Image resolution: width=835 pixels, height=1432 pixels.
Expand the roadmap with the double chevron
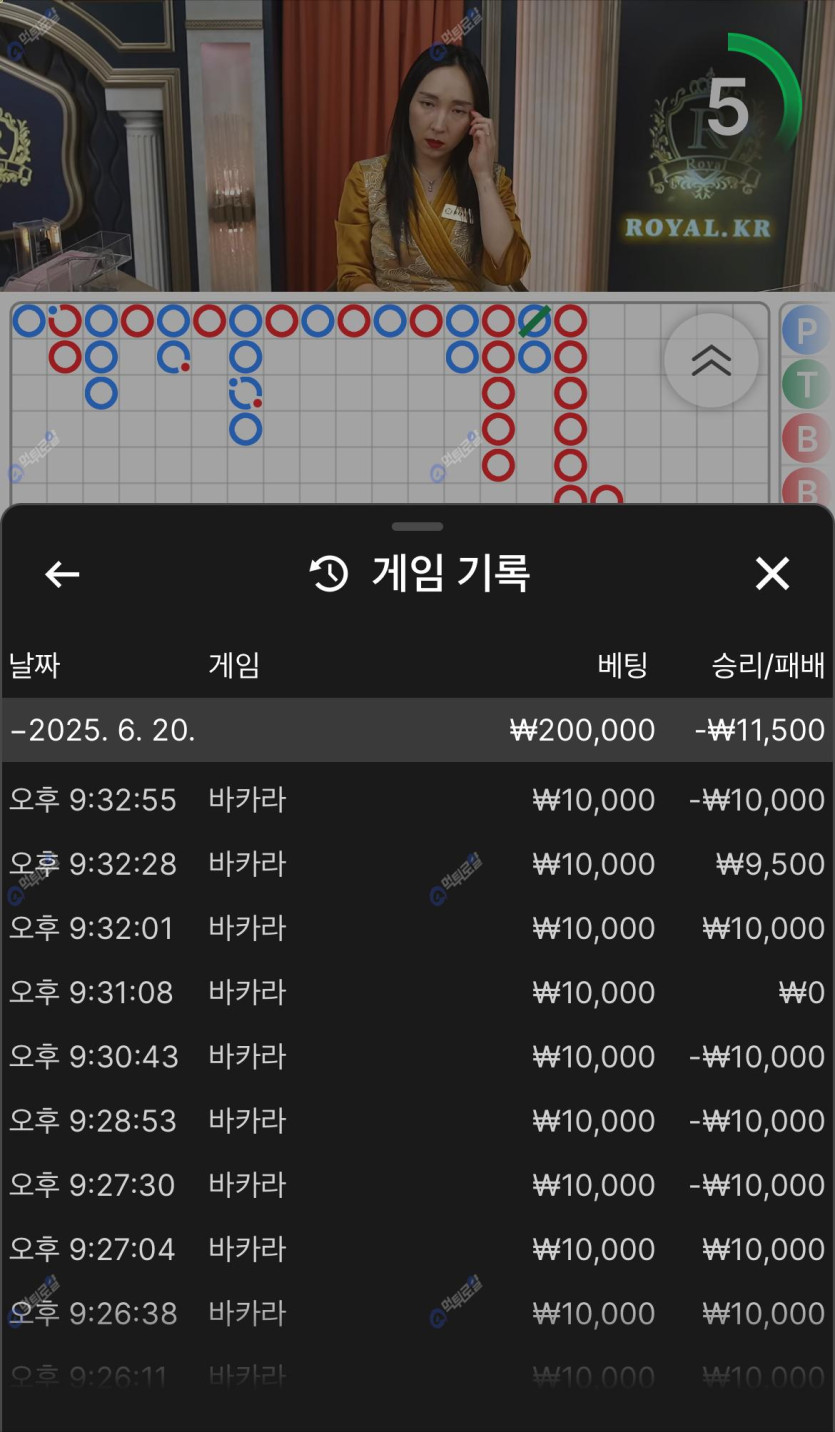pos(711,361)
